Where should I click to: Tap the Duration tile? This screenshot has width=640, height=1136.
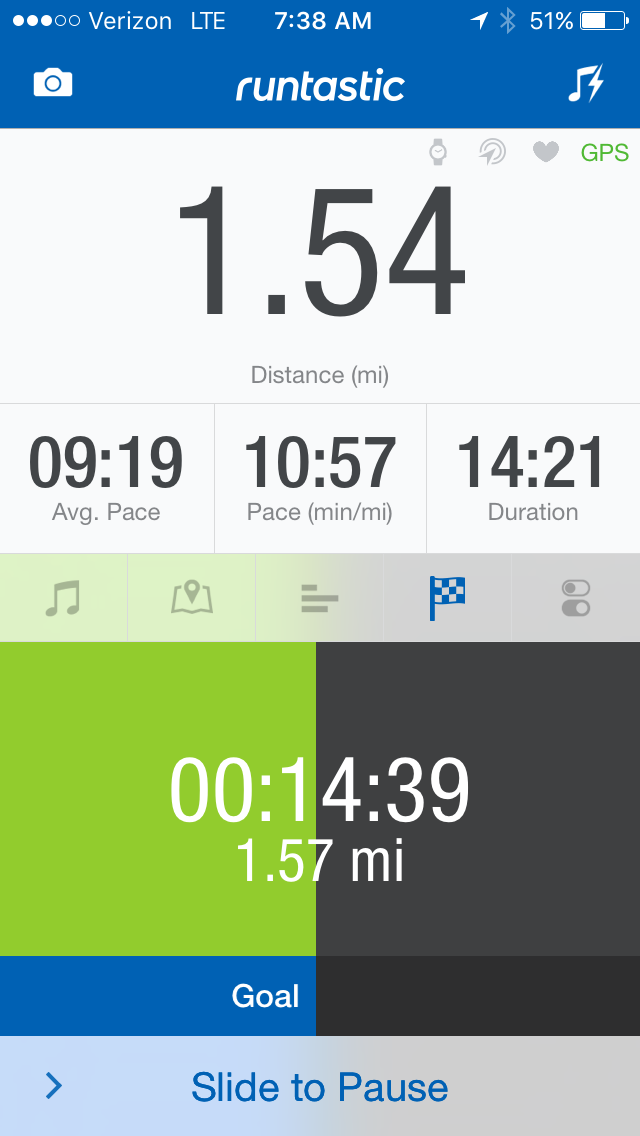click(532, 478)
